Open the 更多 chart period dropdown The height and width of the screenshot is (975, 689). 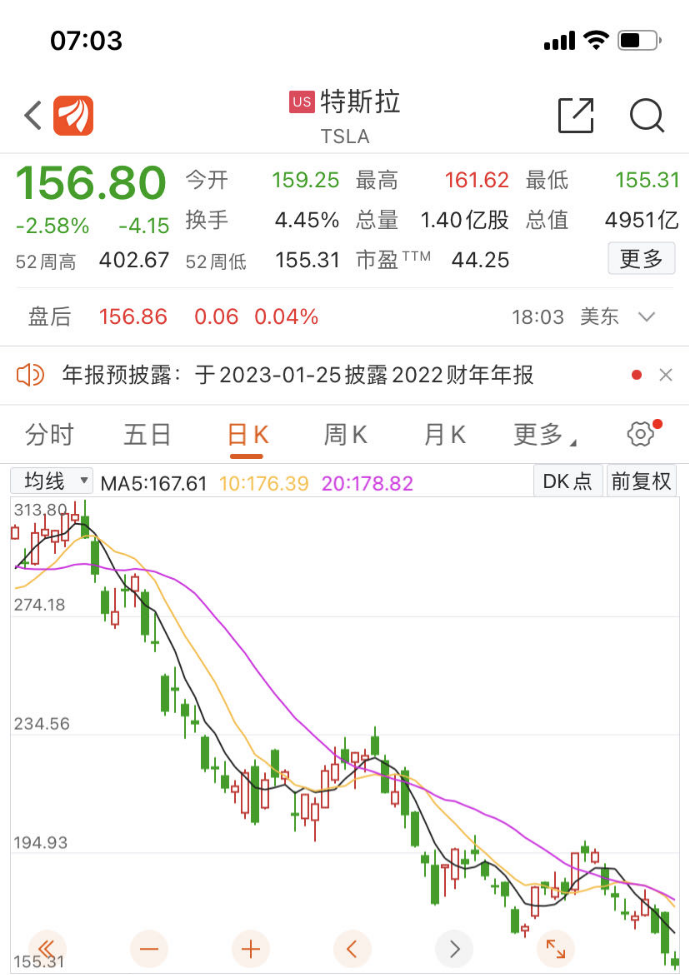point(544,435)
